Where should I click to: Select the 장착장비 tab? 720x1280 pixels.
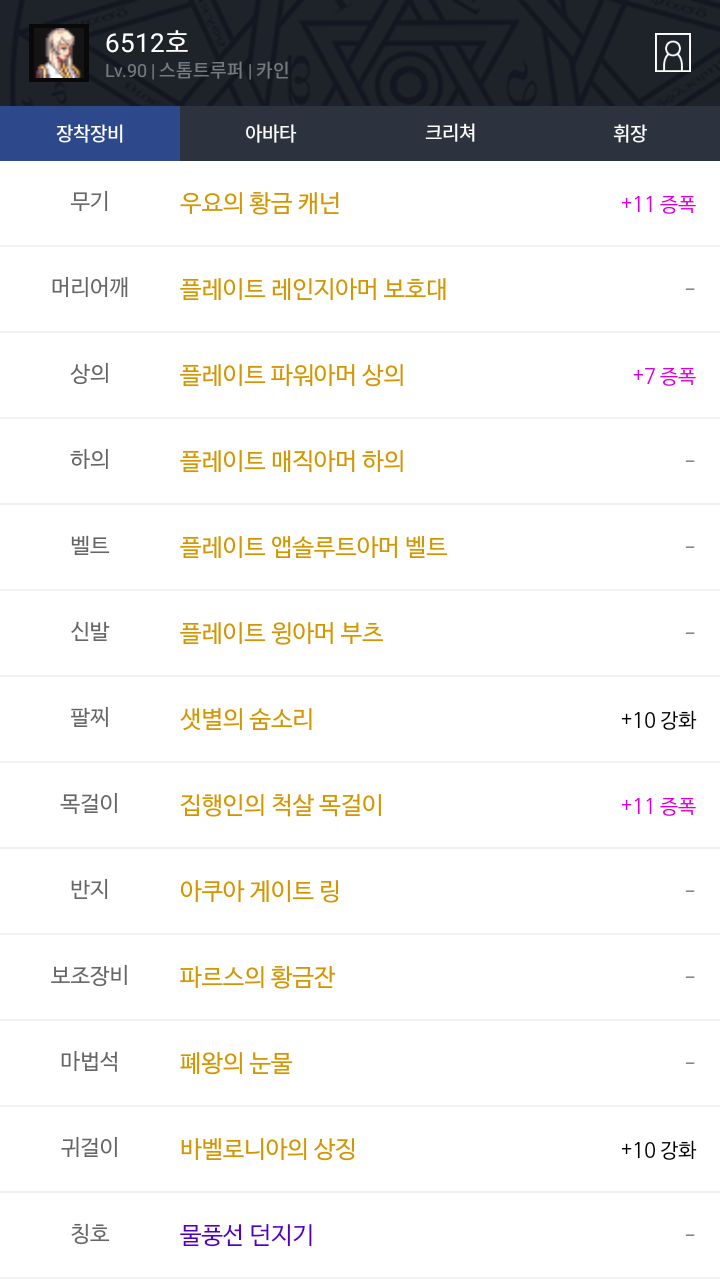[x=90, y=133]
